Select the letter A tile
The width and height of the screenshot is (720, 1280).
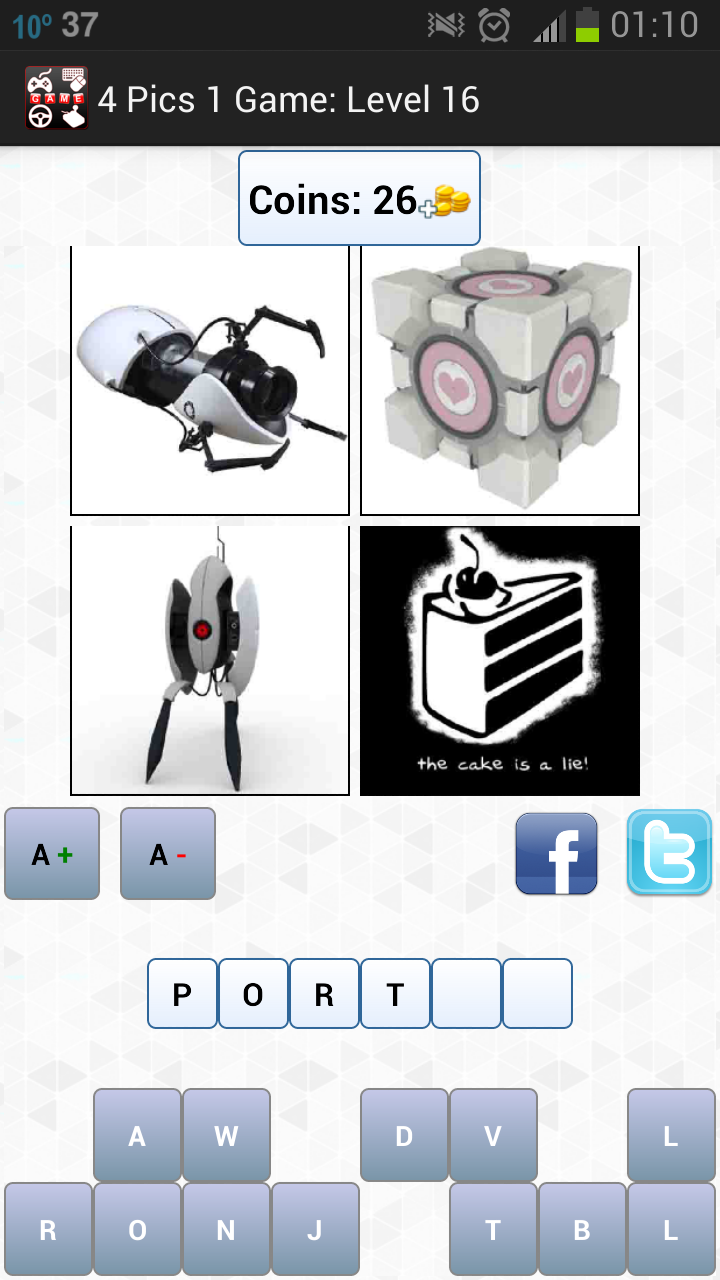click(x=137, y=1135)
